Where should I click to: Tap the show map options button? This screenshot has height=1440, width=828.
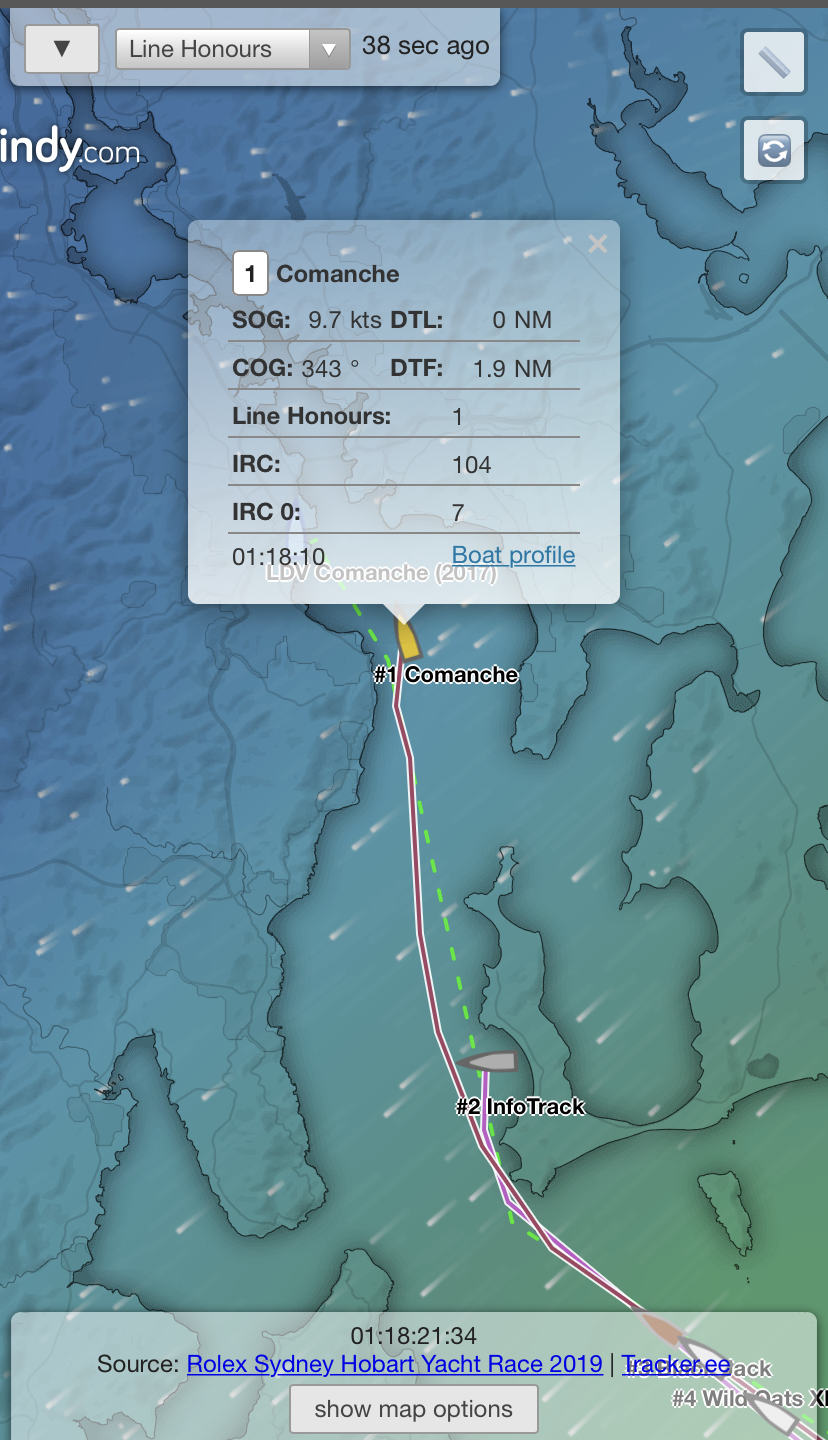tap(413, 1409)
